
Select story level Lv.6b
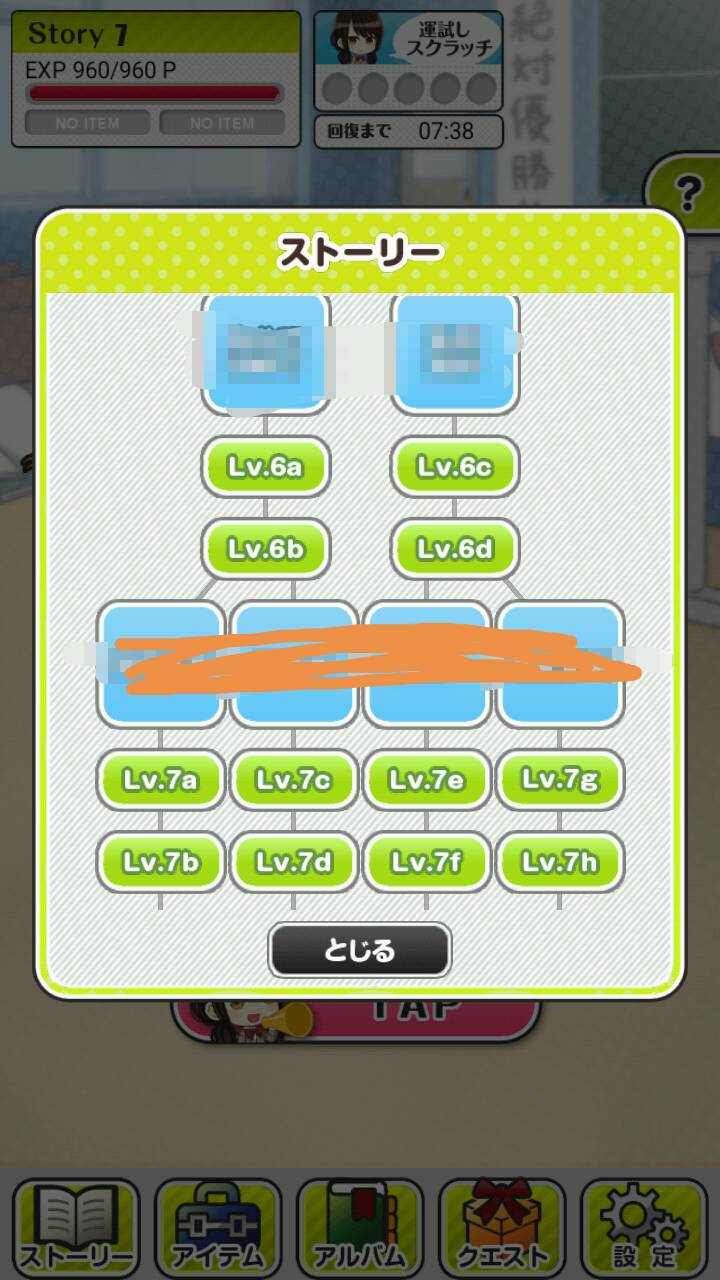tap(265, 549)
